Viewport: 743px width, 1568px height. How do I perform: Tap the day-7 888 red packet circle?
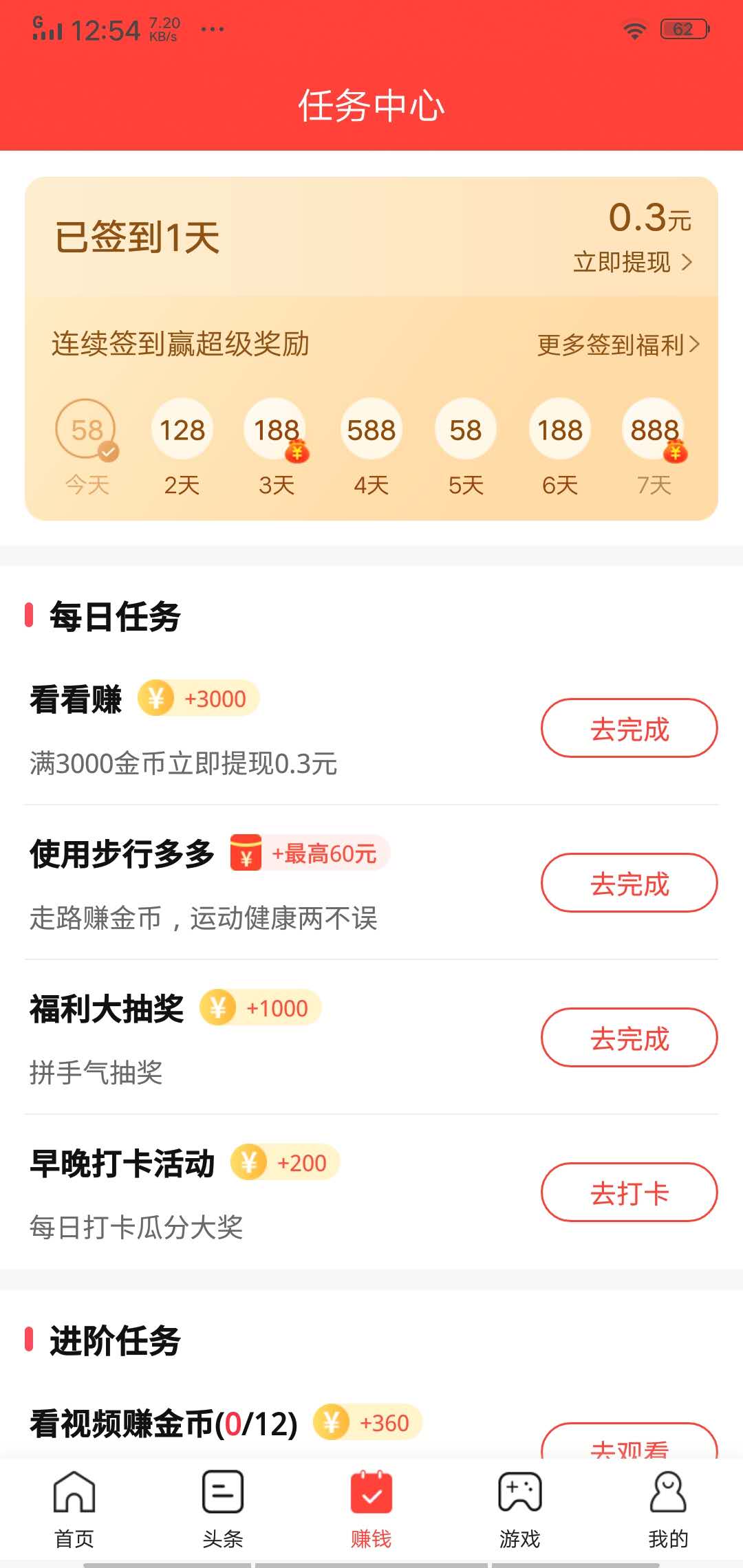click(654, 428)
